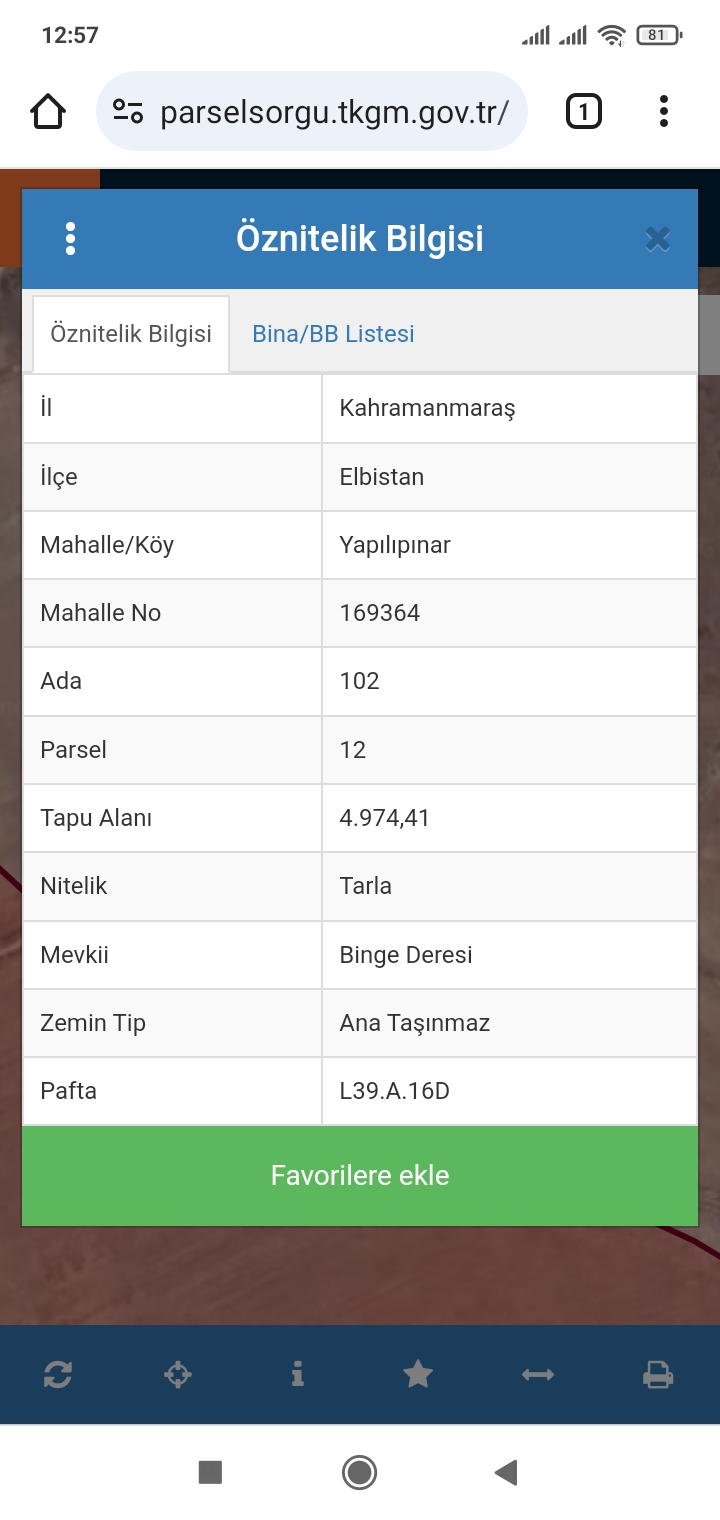Close the Öznitelik Bilgisi dialog
Image resolution: width=720 pixels, height=1520 pixels.
(657, 239)
